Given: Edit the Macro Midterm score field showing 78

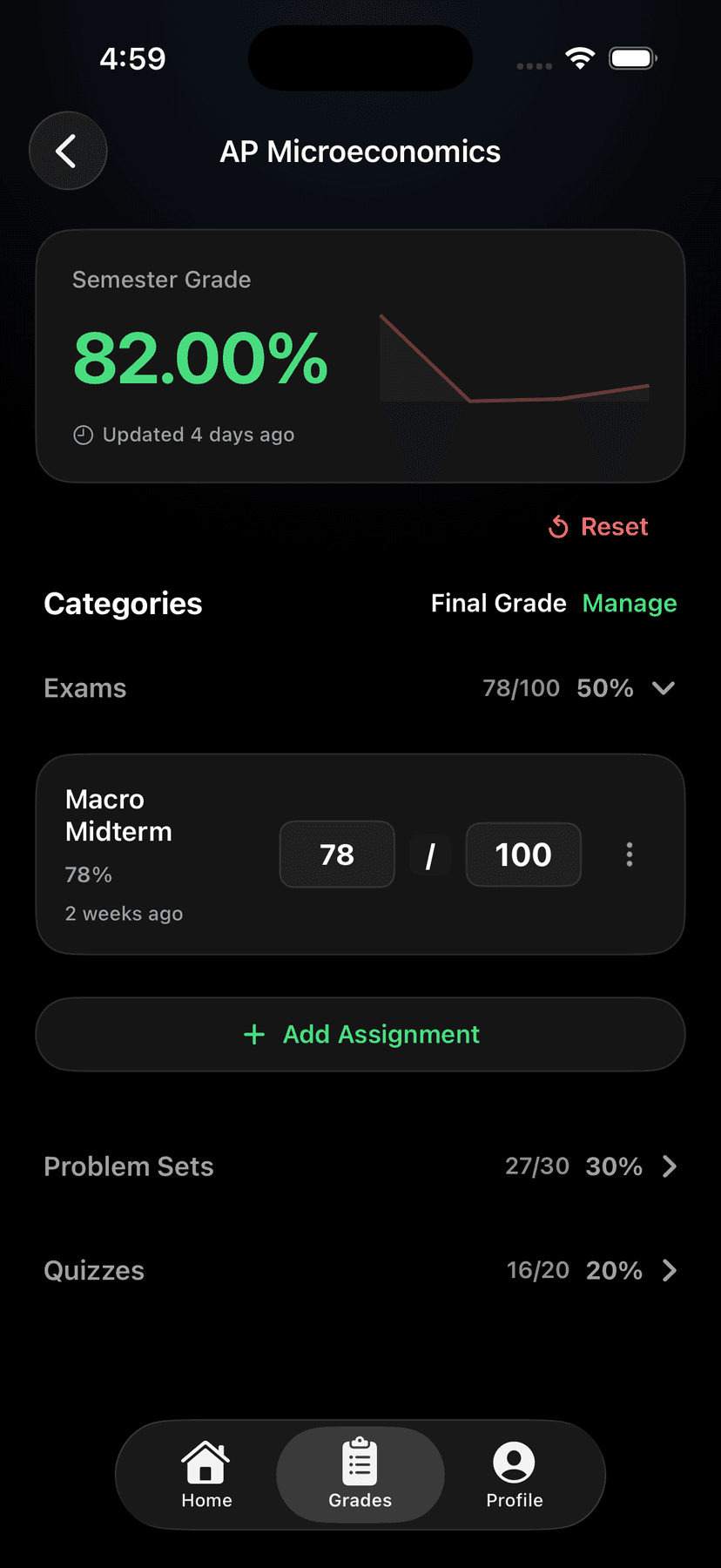Looking at the screenshot, I should (x=337, y=855).
